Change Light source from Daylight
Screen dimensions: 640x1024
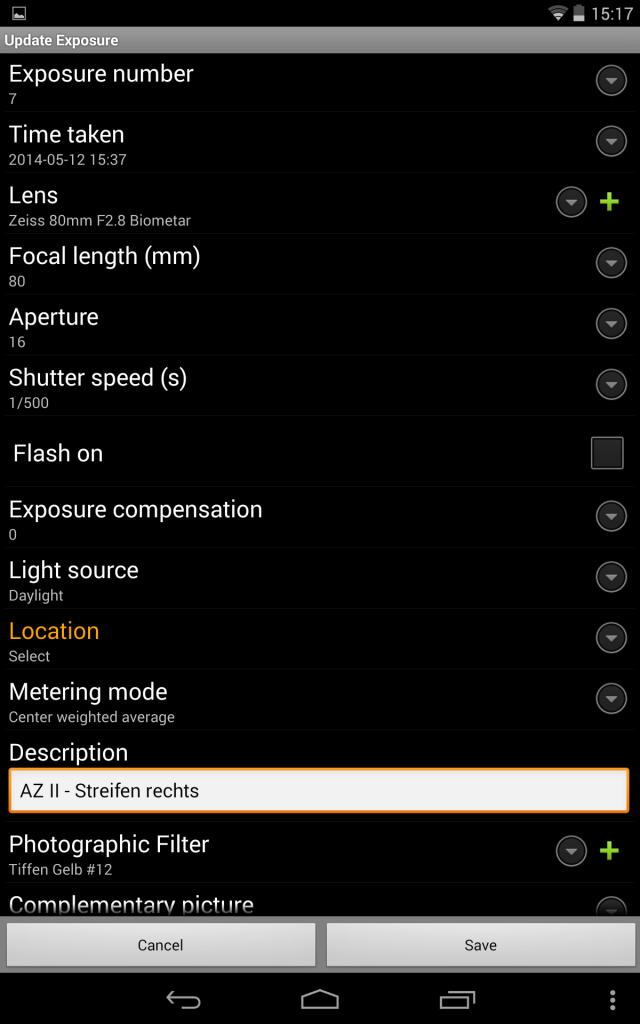611,577
